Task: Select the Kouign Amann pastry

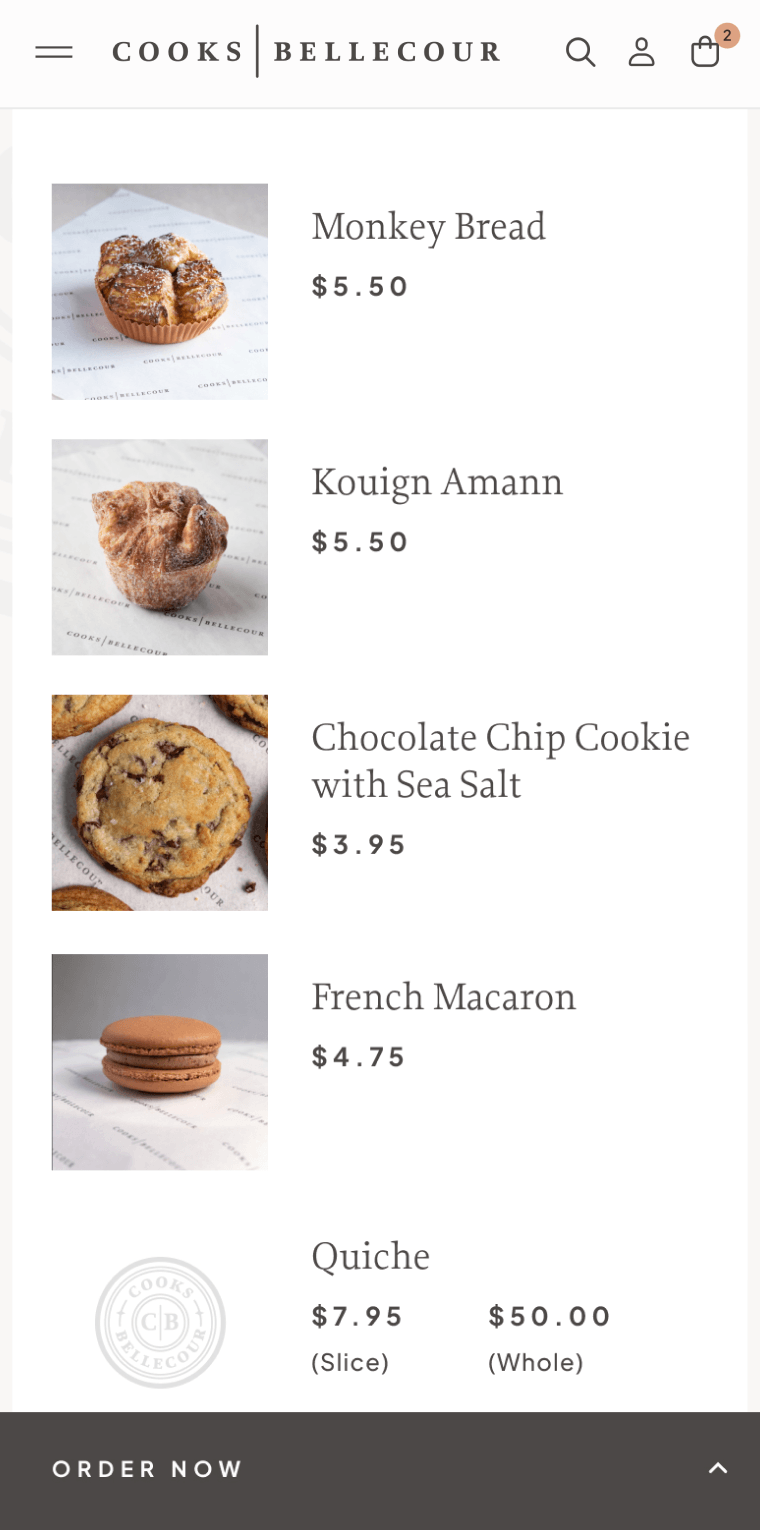Action: [x=436, y=482]
